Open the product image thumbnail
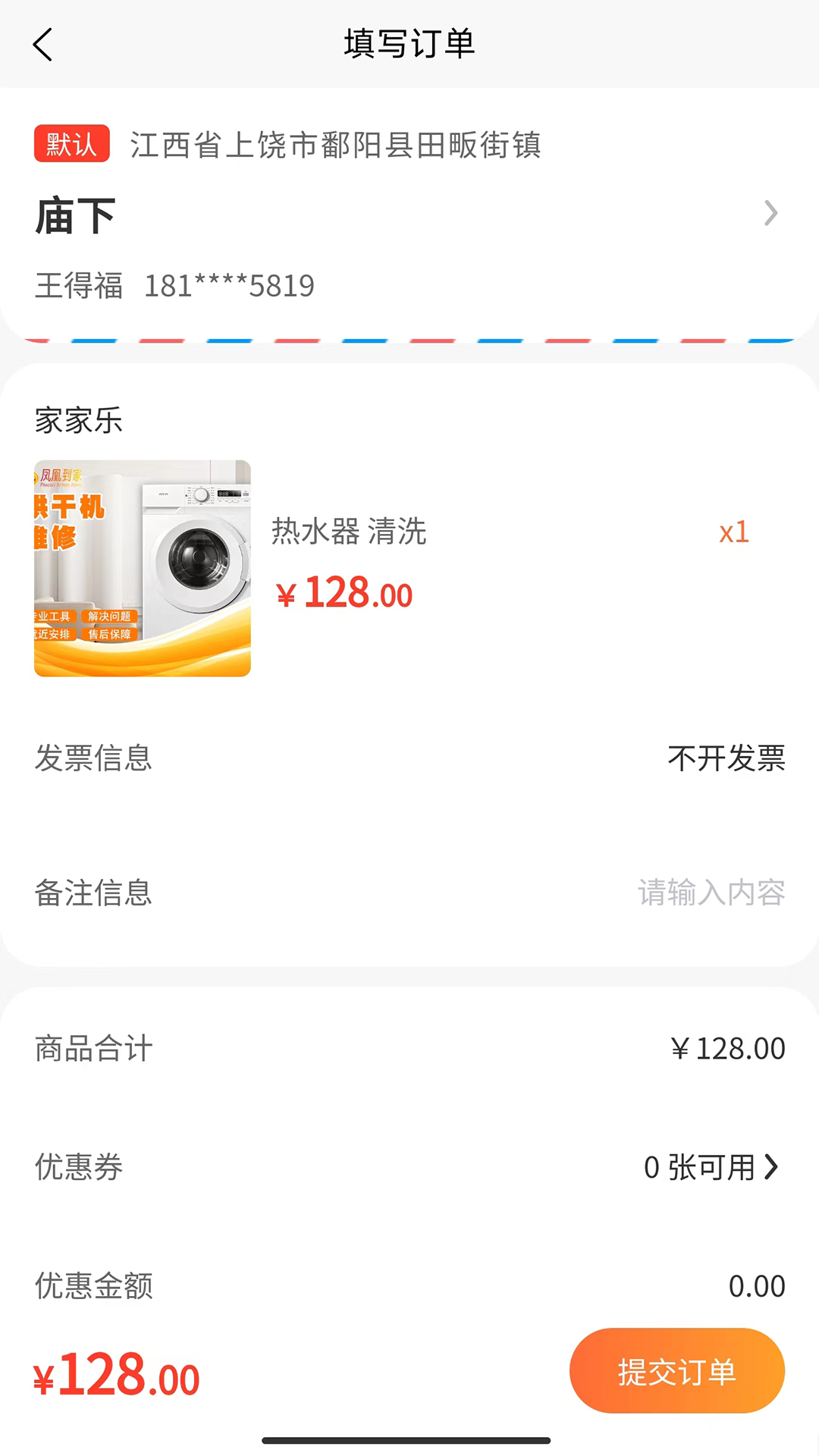 click(142, 566)
